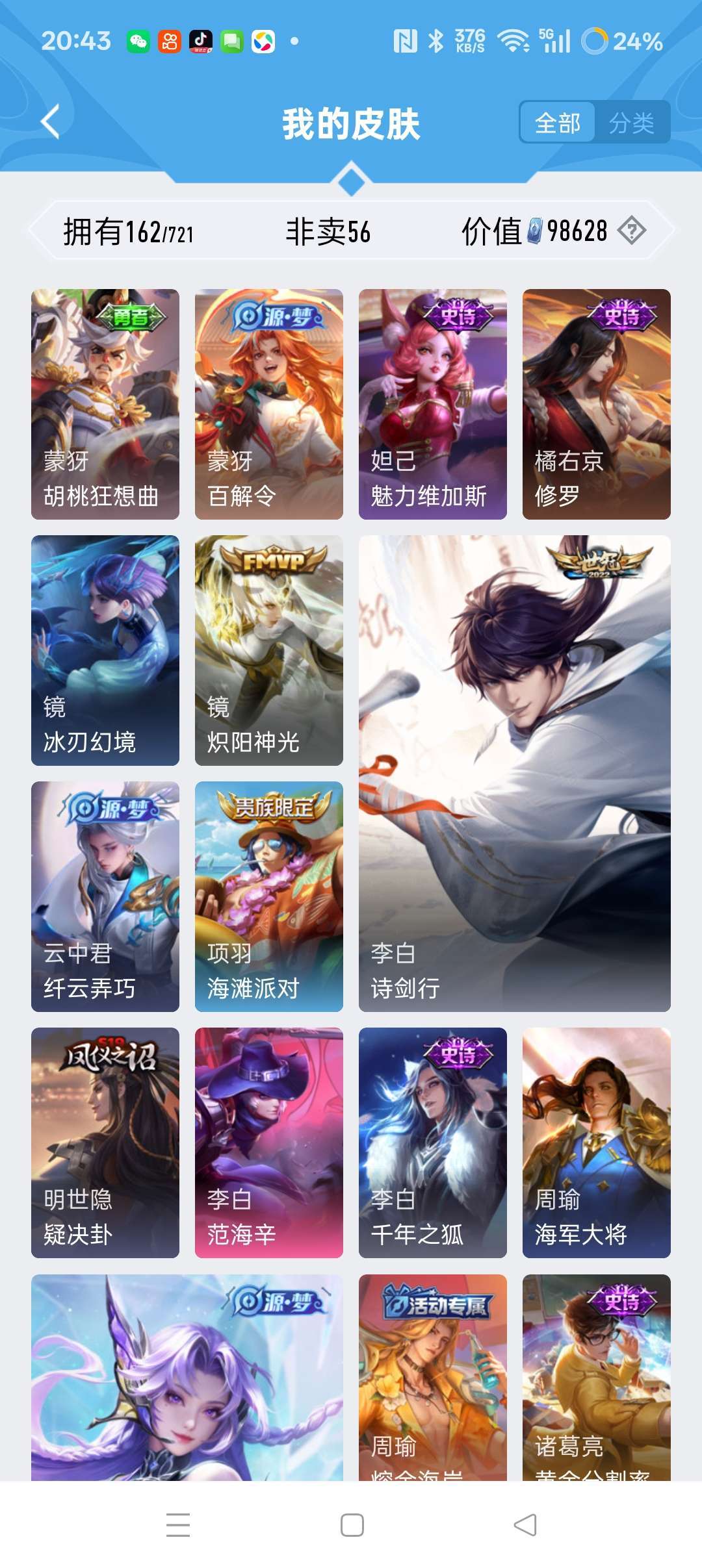View 李白 范海辛 skin

tap(269, 1143)
